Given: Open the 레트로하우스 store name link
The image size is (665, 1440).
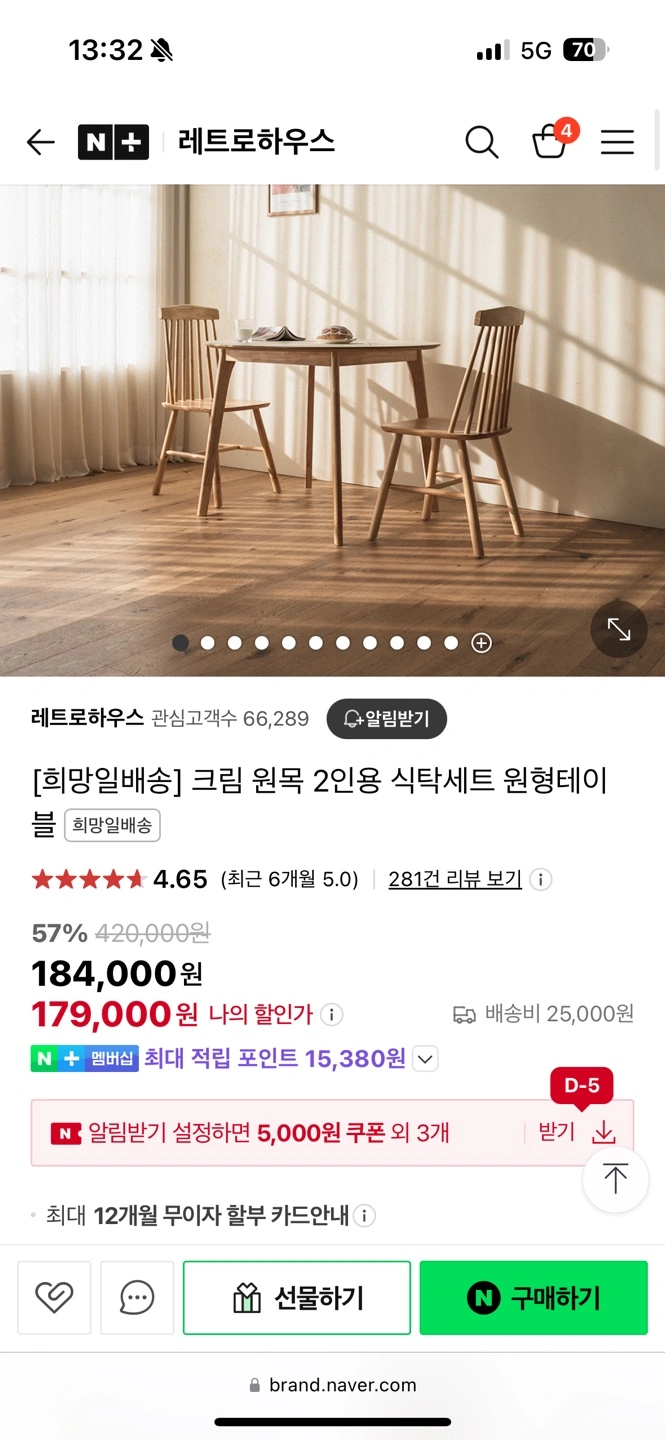Looking at the screenshot, I should (x=88, y=718).
